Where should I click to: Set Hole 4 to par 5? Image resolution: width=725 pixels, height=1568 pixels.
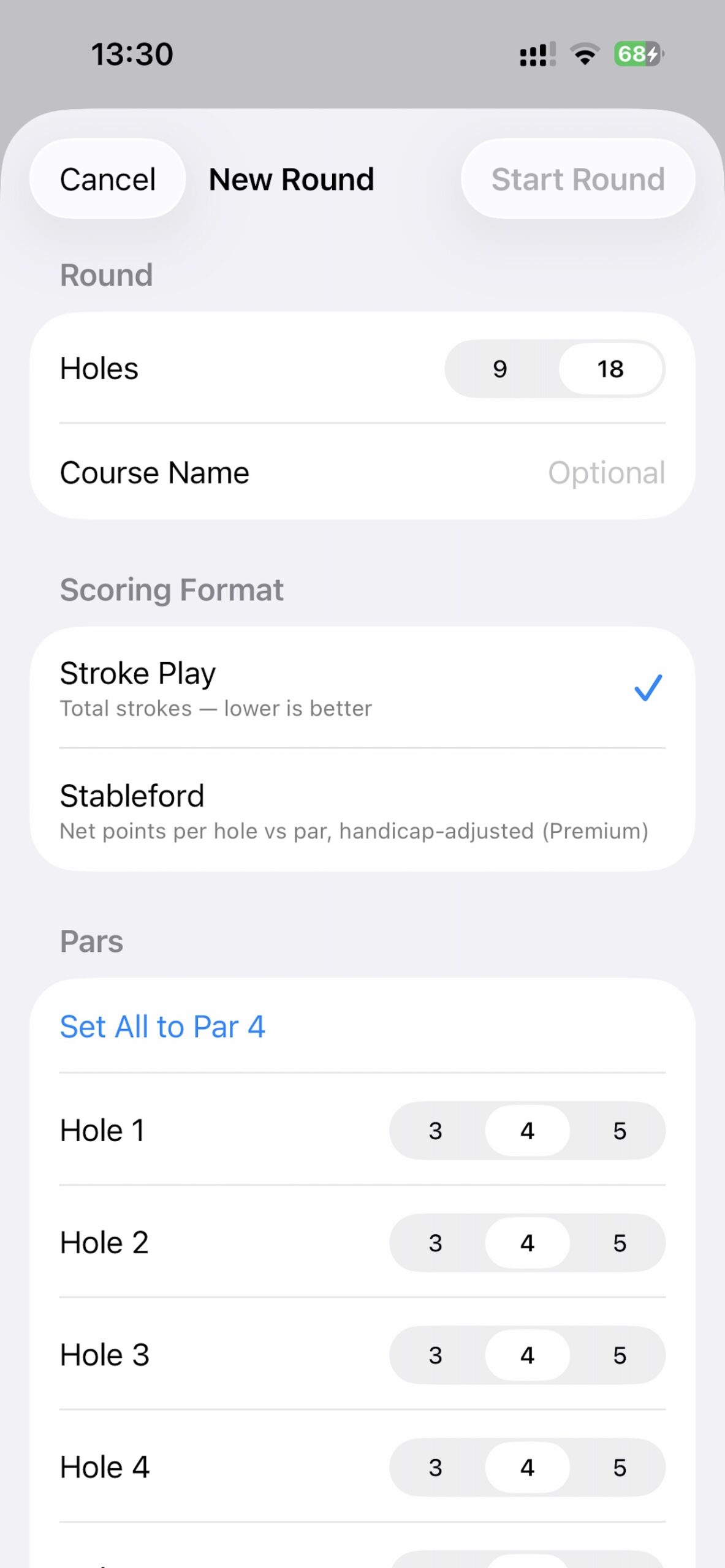click(619, 1468)
